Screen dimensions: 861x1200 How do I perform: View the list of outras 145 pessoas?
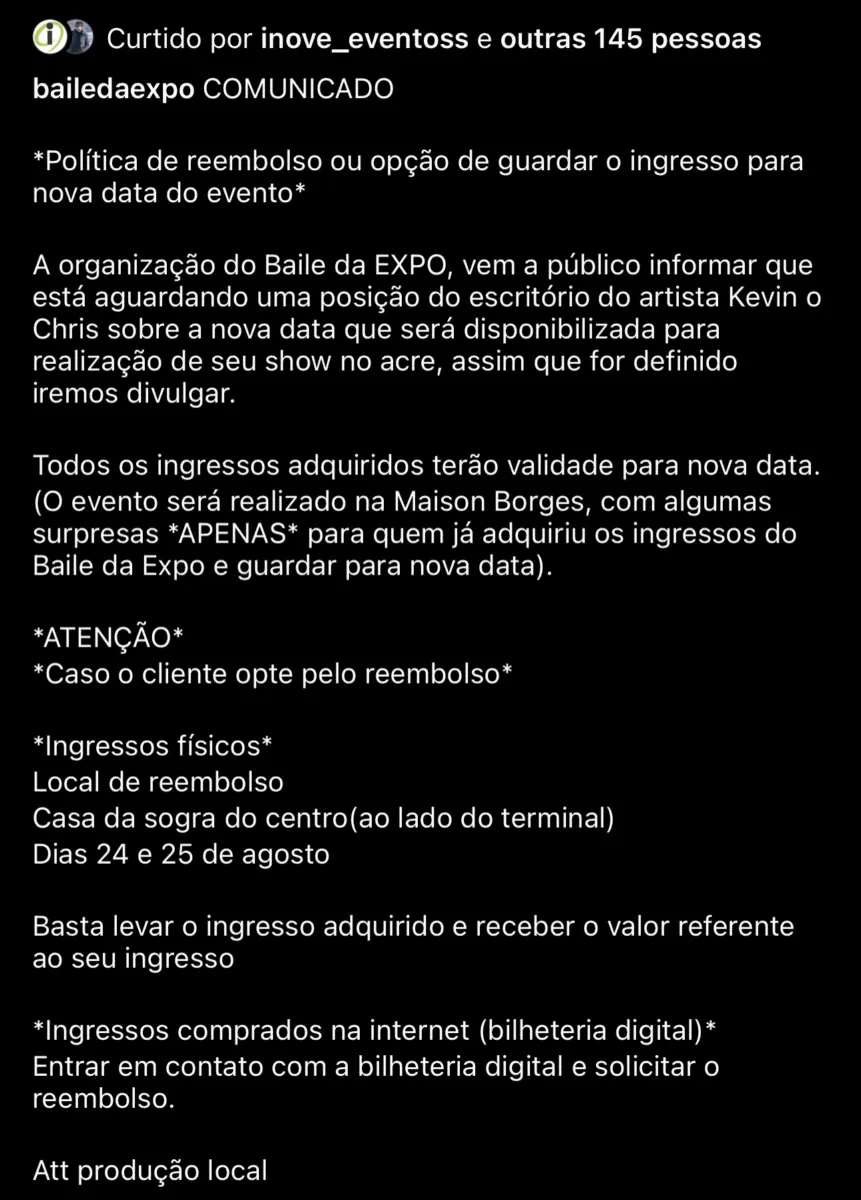(x=629, y=40)
